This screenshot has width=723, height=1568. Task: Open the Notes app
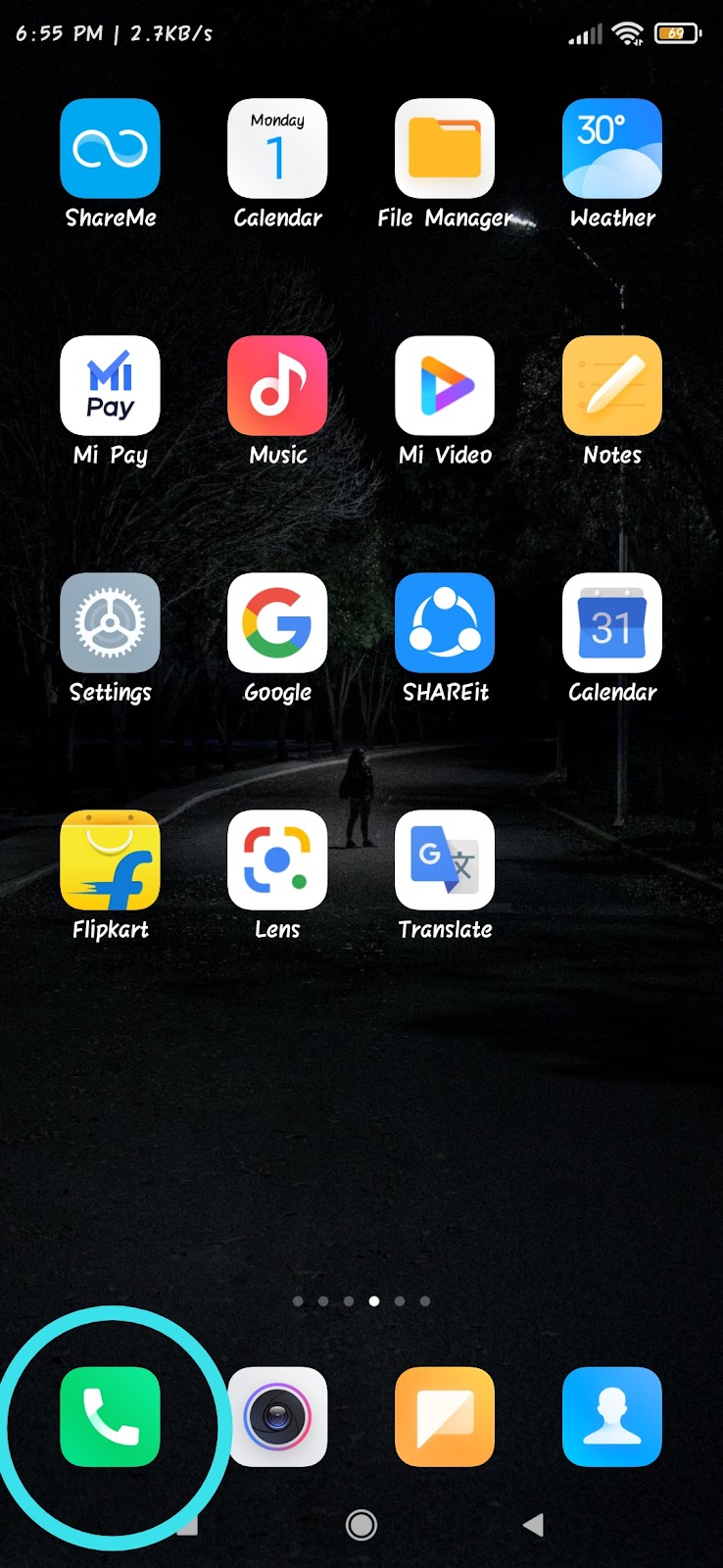point(612,386)
